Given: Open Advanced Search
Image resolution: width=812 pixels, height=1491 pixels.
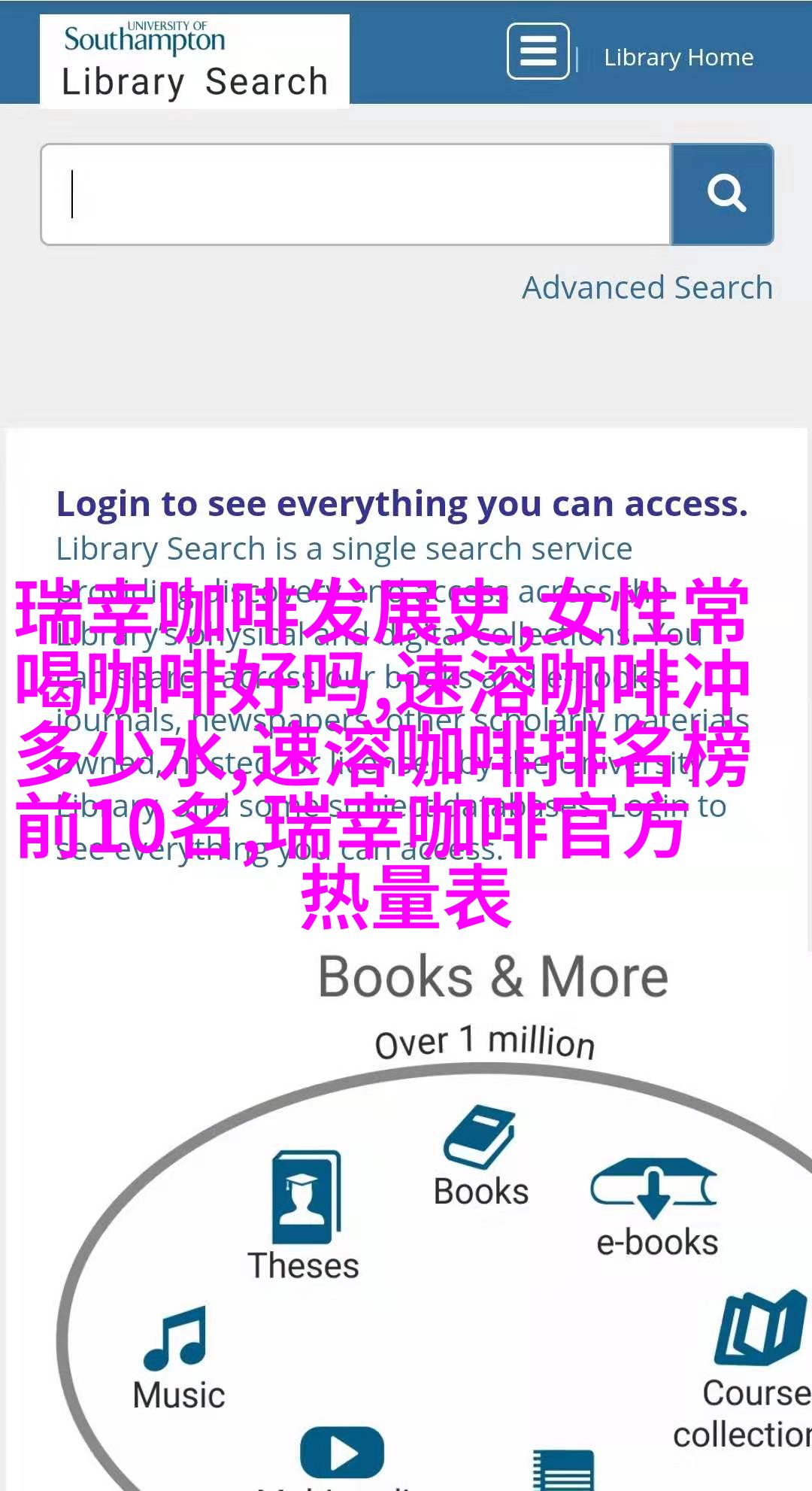Looking at the screenshot, I should tap(647, 287).
